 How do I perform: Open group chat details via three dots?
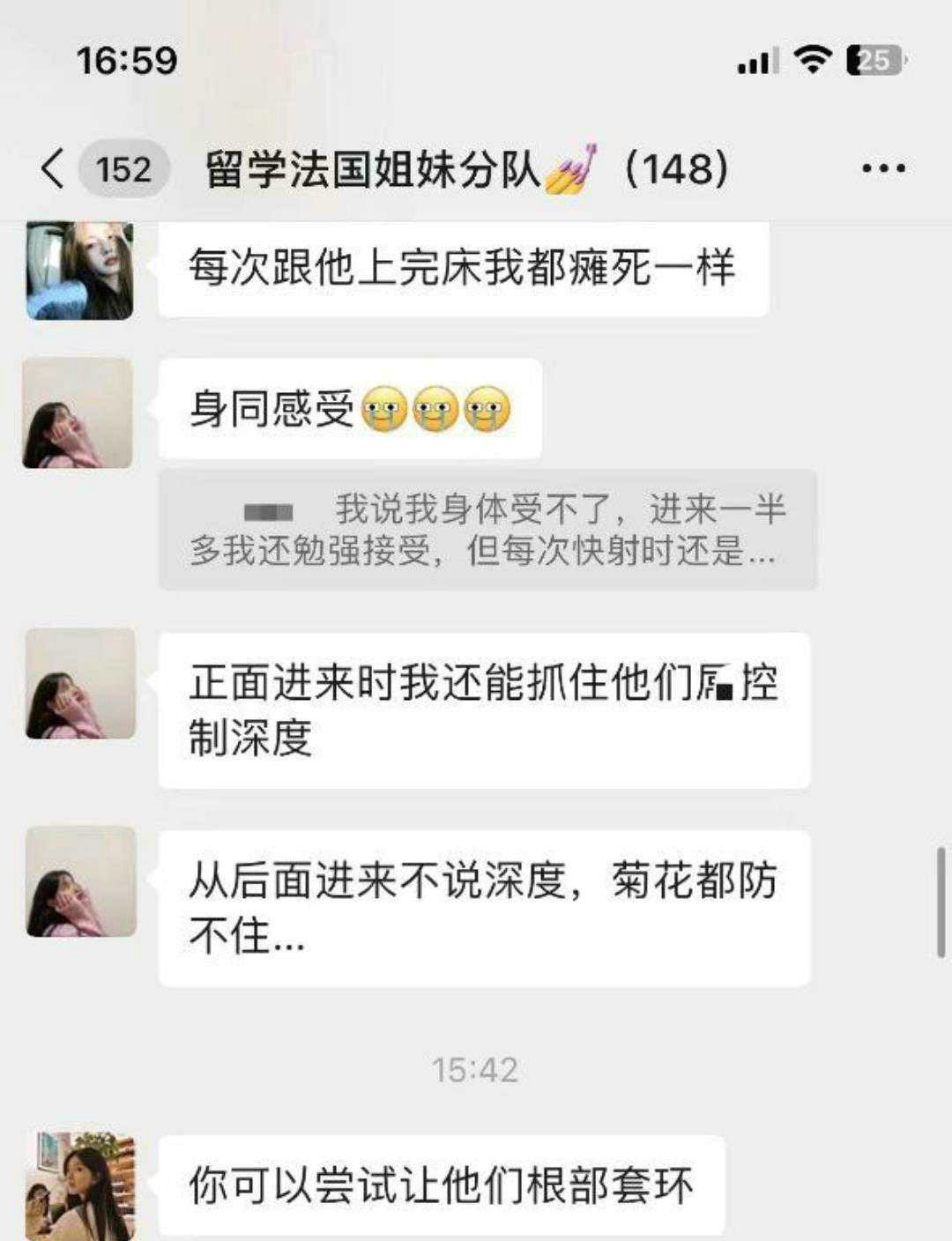883,168
